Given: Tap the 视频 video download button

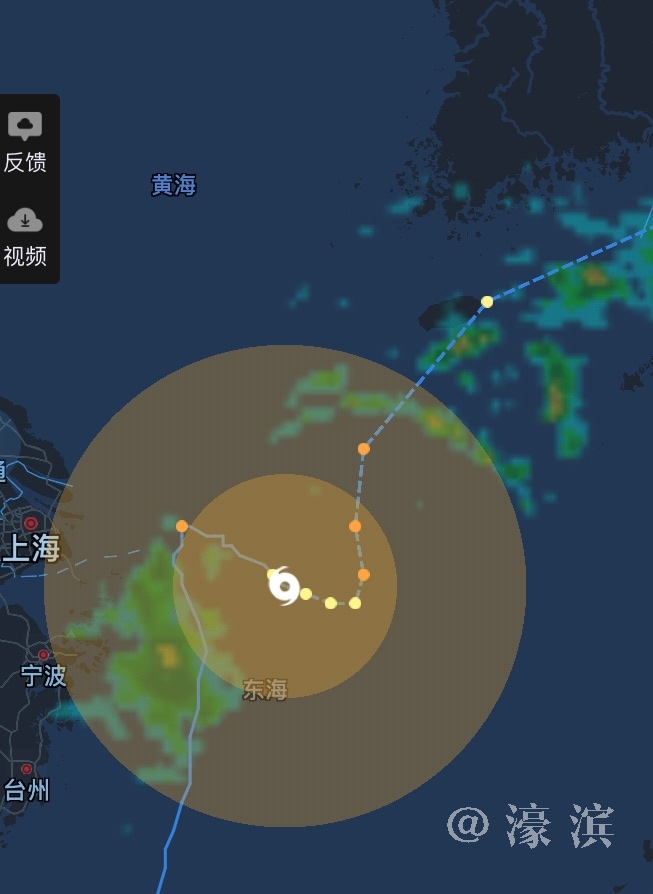Looking at the screenshot, I should [x=26, y=236].
